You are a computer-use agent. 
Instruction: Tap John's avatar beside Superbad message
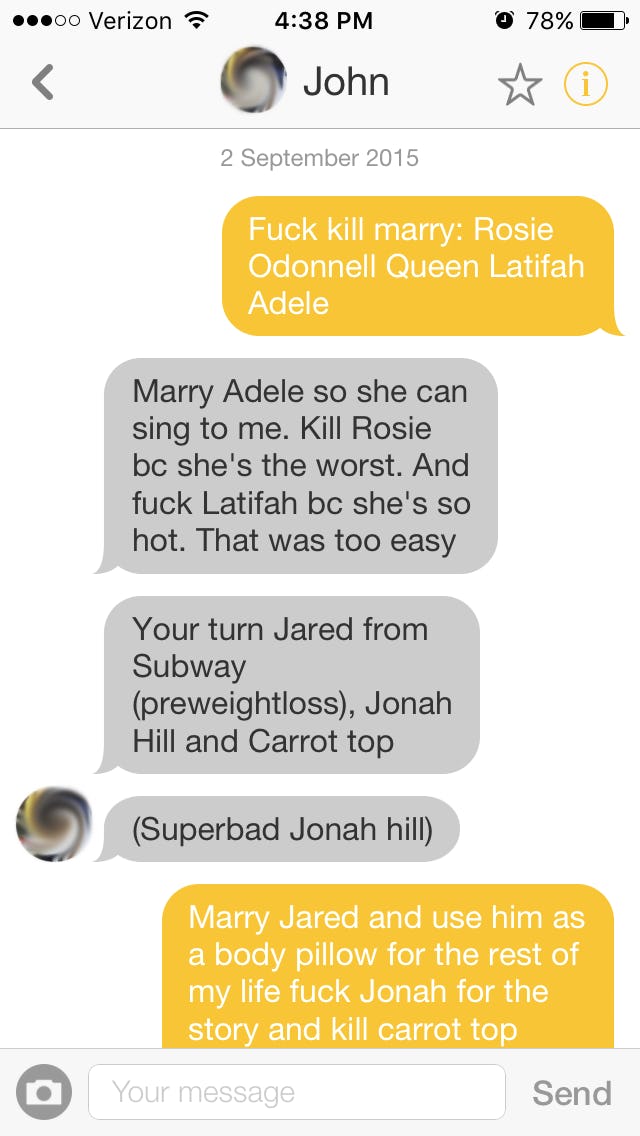pyautogui.click(x=55, y=825)
